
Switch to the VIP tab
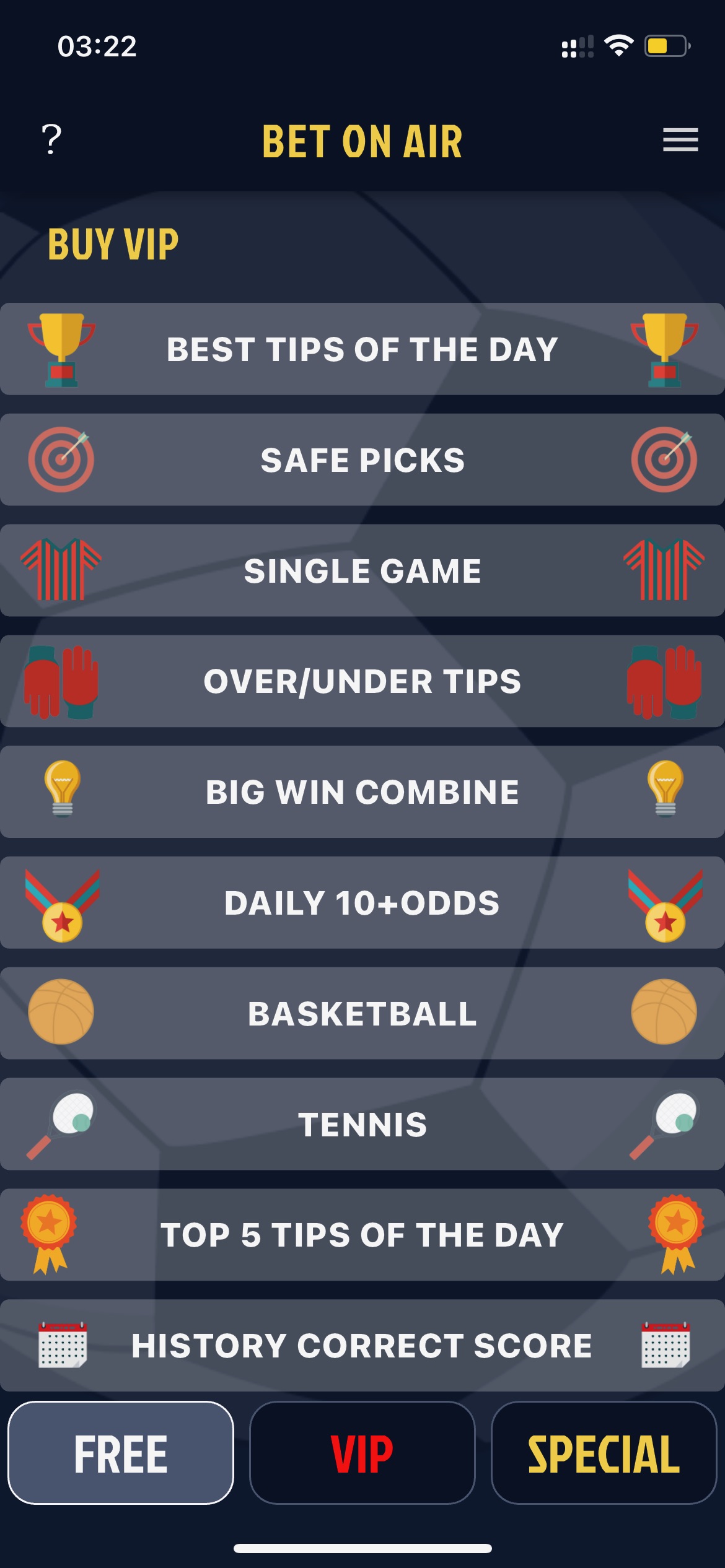coord(362,1453)
